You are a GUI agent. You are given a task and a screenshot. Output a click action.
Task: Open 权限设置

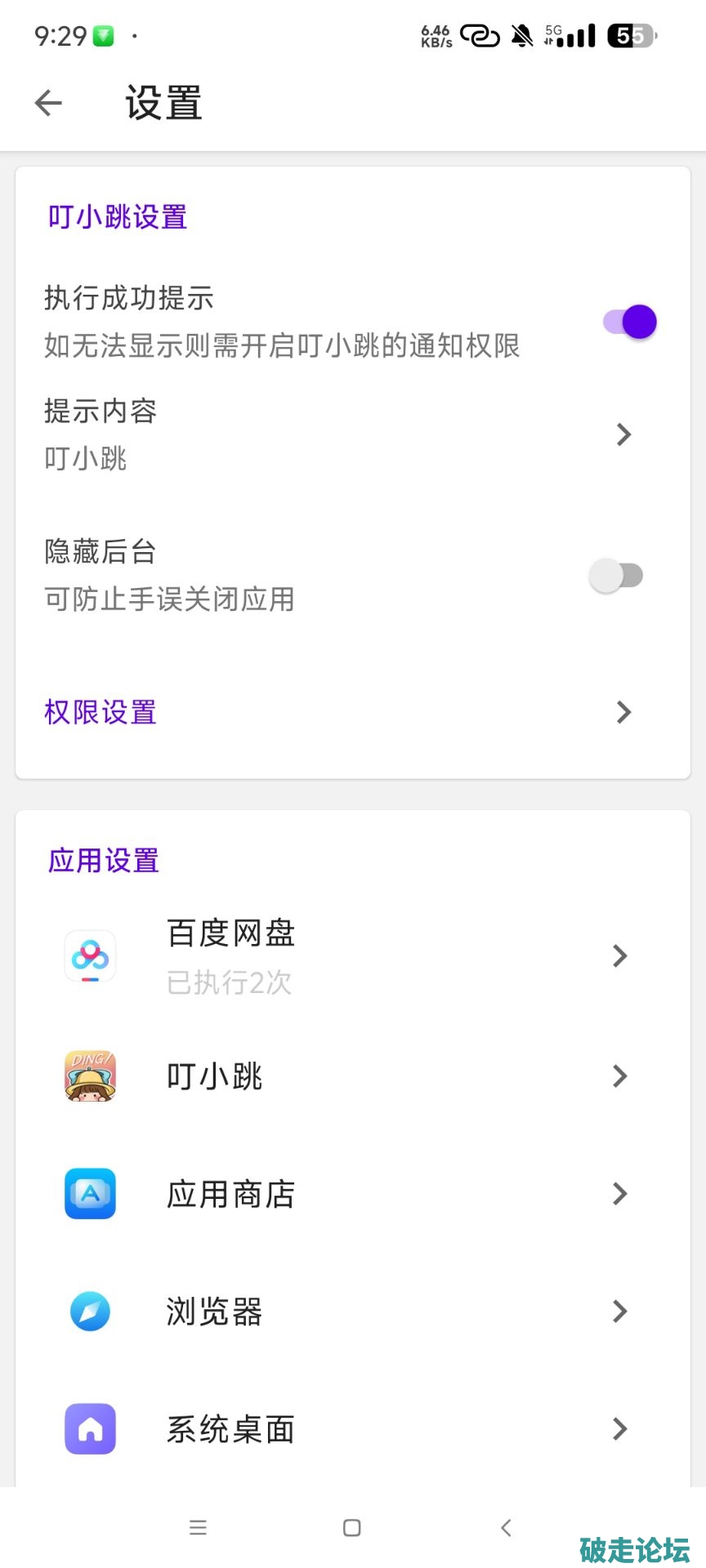351,712
